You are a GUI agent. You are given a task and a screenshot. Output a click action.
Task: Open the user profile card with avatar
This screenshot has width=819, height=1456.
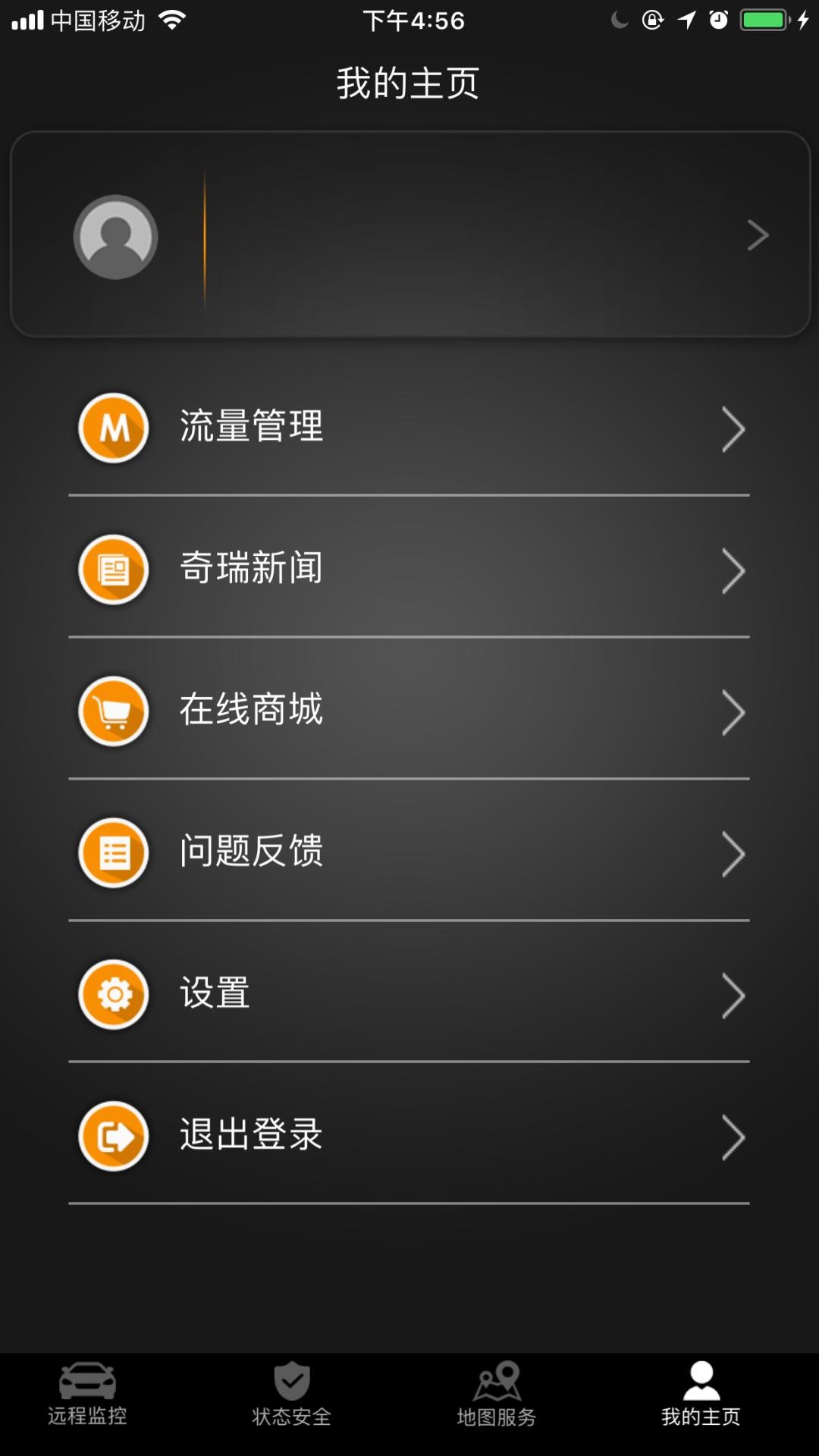tap(409, 234)
